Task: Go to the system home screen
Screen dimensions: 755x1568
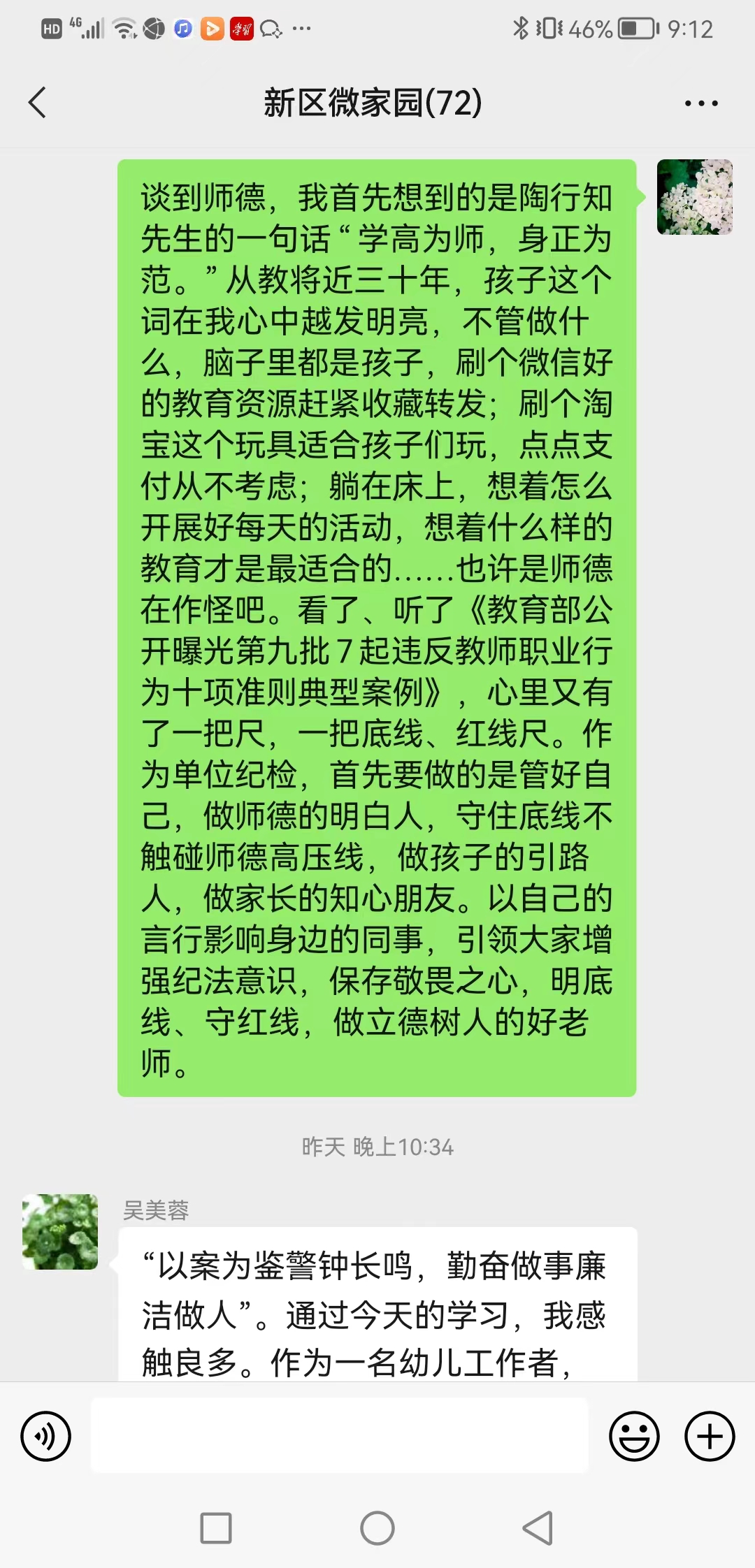Action: [377, 1527]
